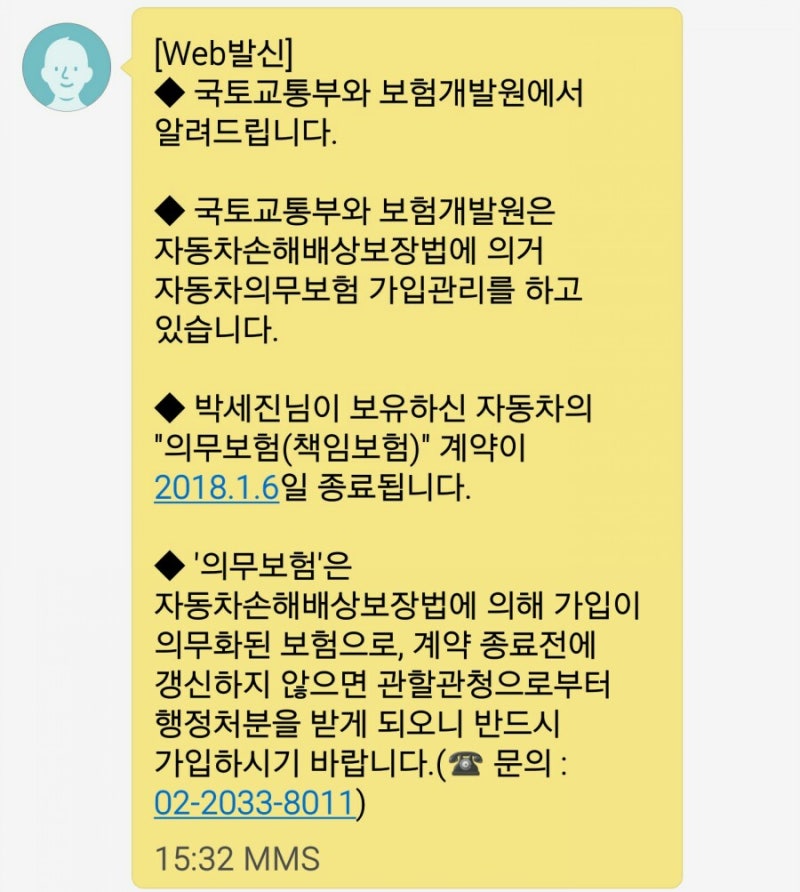Call the phone number 02-2033-8011
The width and height of the screenshot is (800, 892).
pyautogui.click(x=255, y=803)
